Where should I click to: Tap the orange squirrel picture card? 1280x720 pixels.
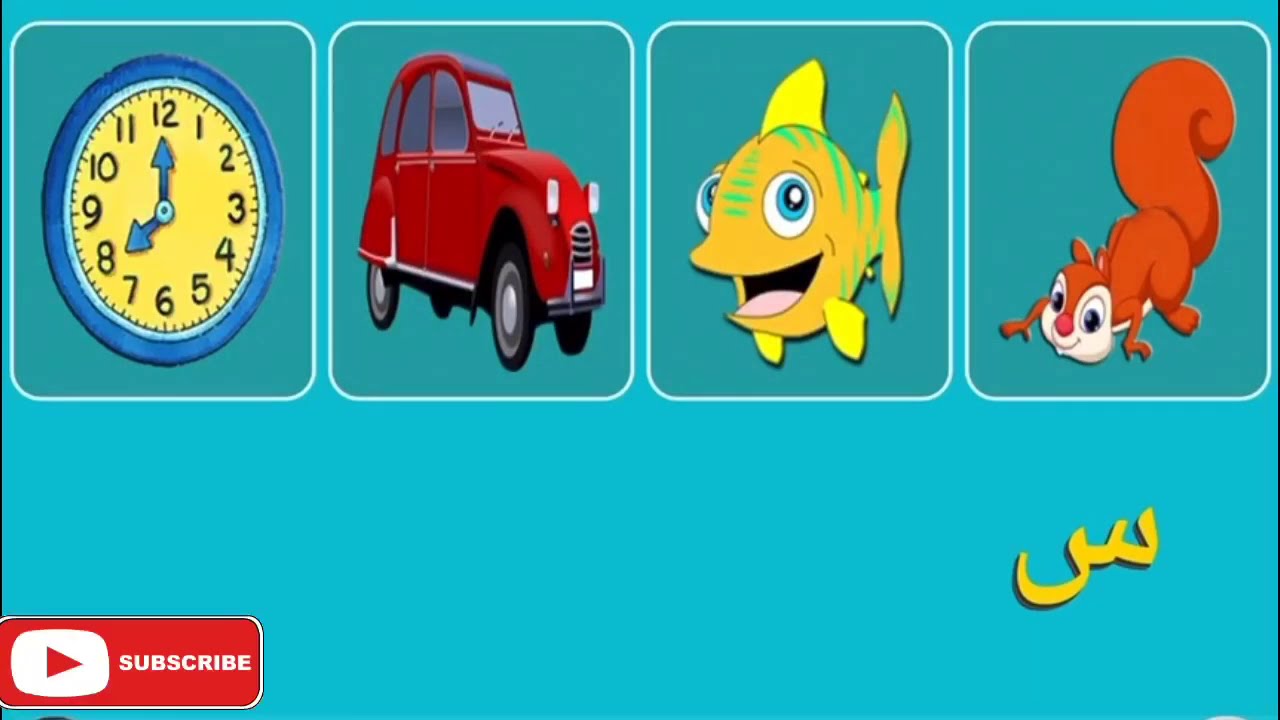1117,211
